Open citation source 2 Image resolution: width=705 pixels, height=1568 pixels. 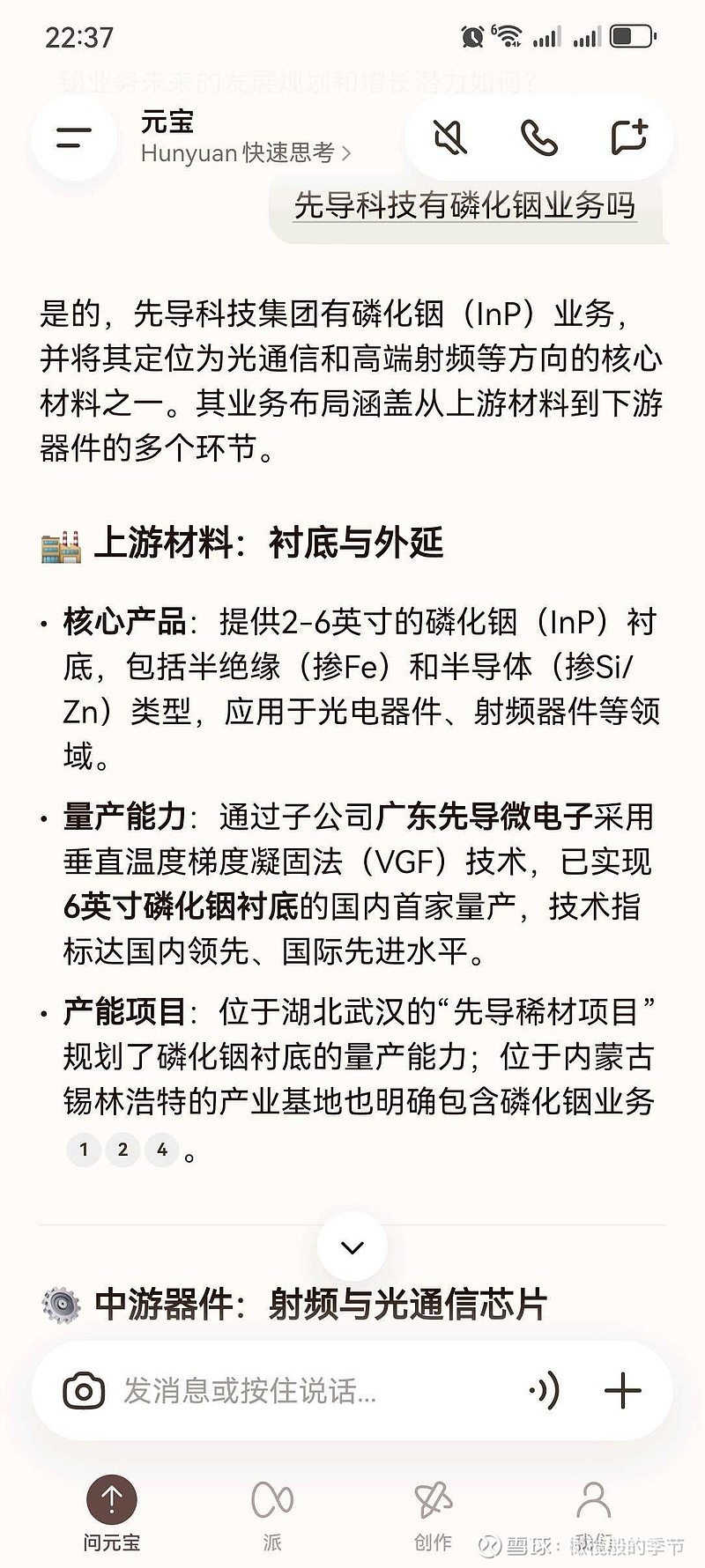click(x=122, y=1150)
